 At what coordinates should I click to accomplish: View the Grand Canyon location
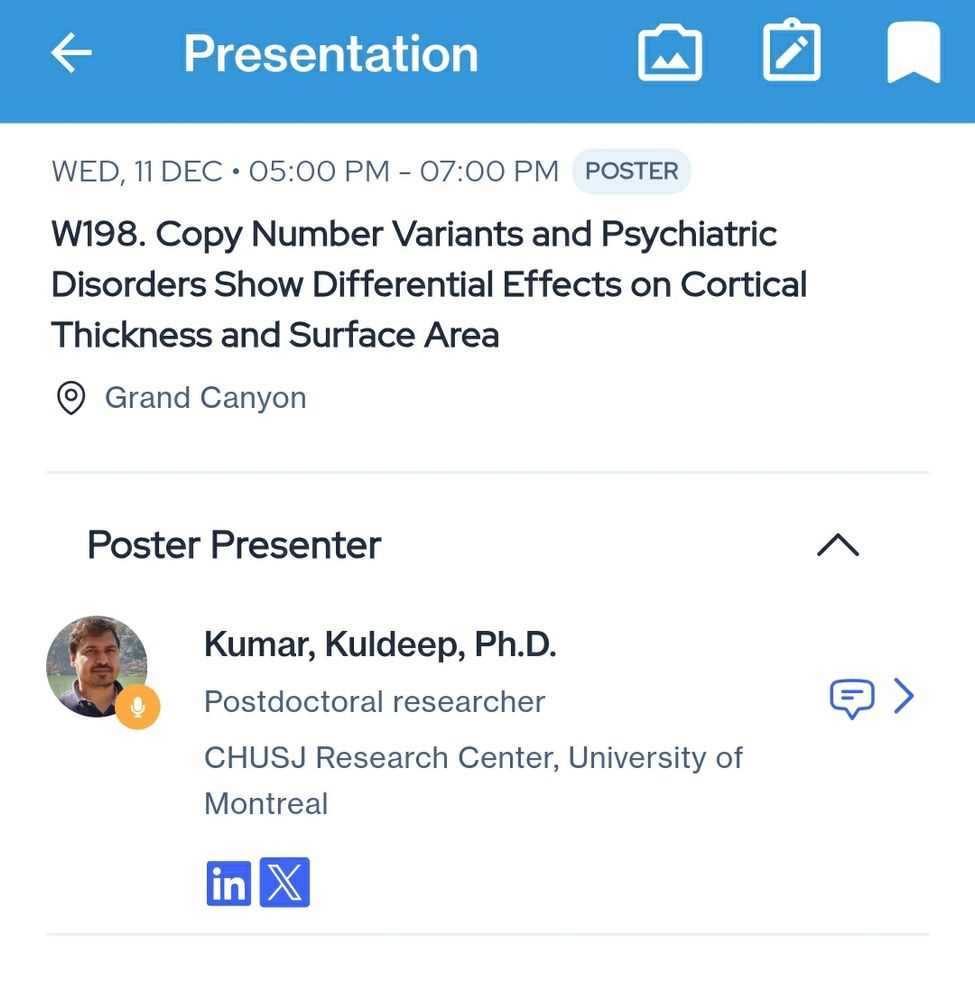[x=205, y=398]
